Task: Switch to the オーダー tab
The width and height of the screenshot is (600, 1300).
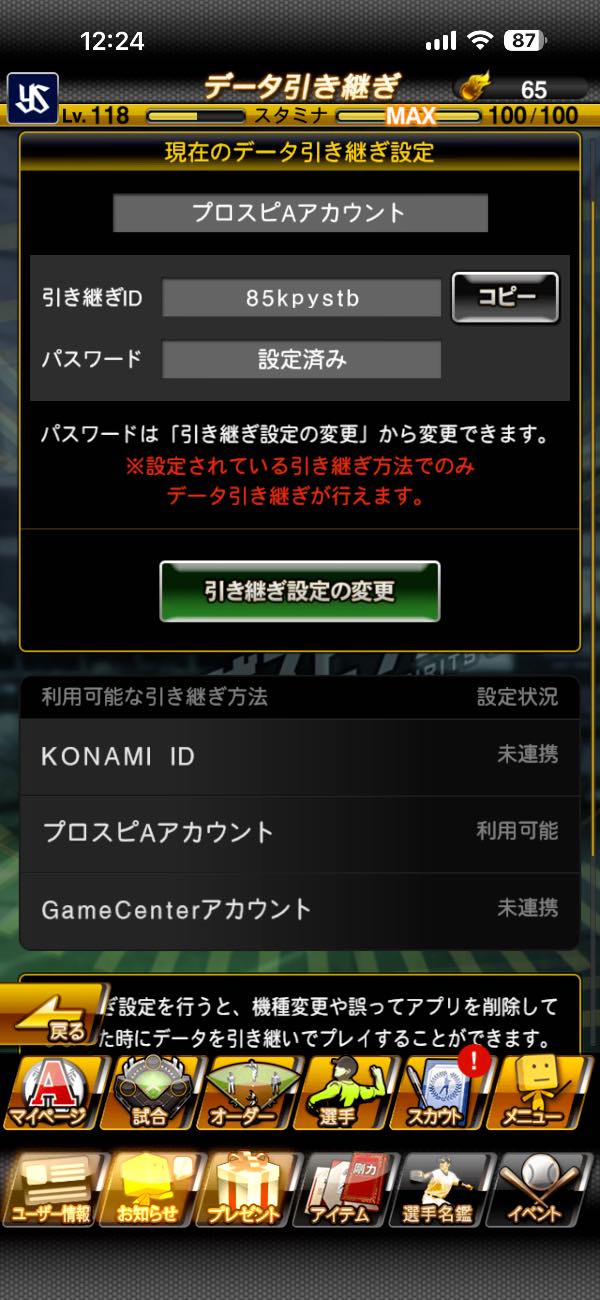Action: (248, 1093)
